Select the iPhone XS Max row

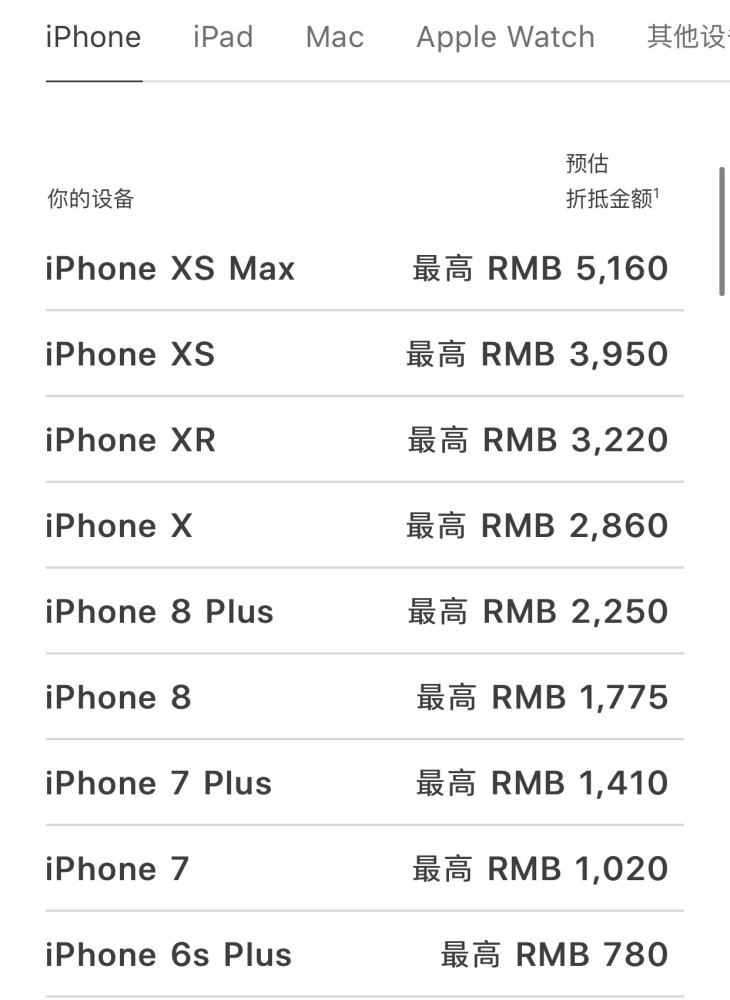coord(170,268)
